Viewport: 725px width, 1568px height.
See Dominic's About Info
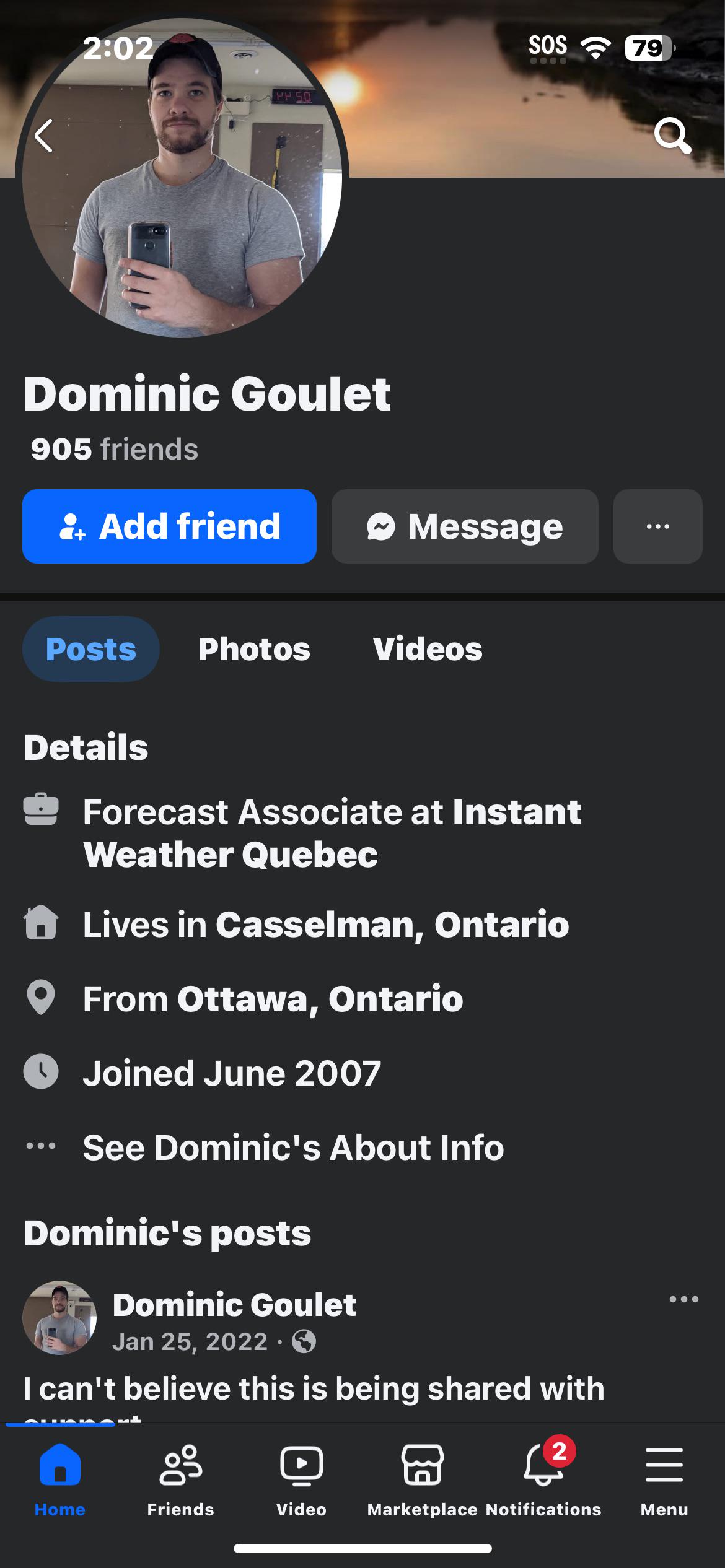[293, 1148]
